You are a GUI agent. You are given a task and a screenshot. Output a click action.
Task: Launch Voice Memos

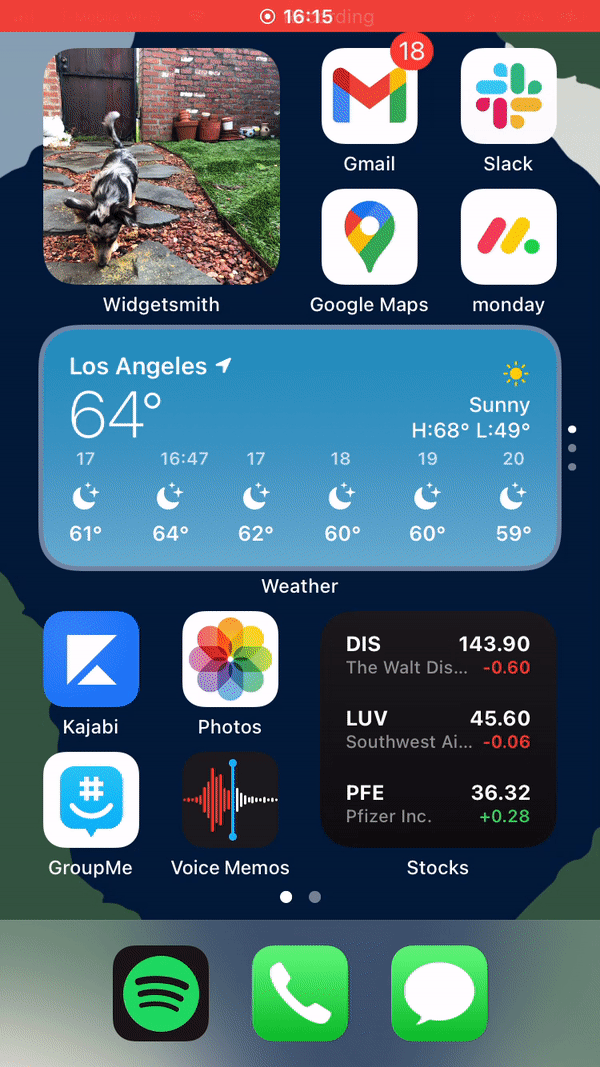230,800
